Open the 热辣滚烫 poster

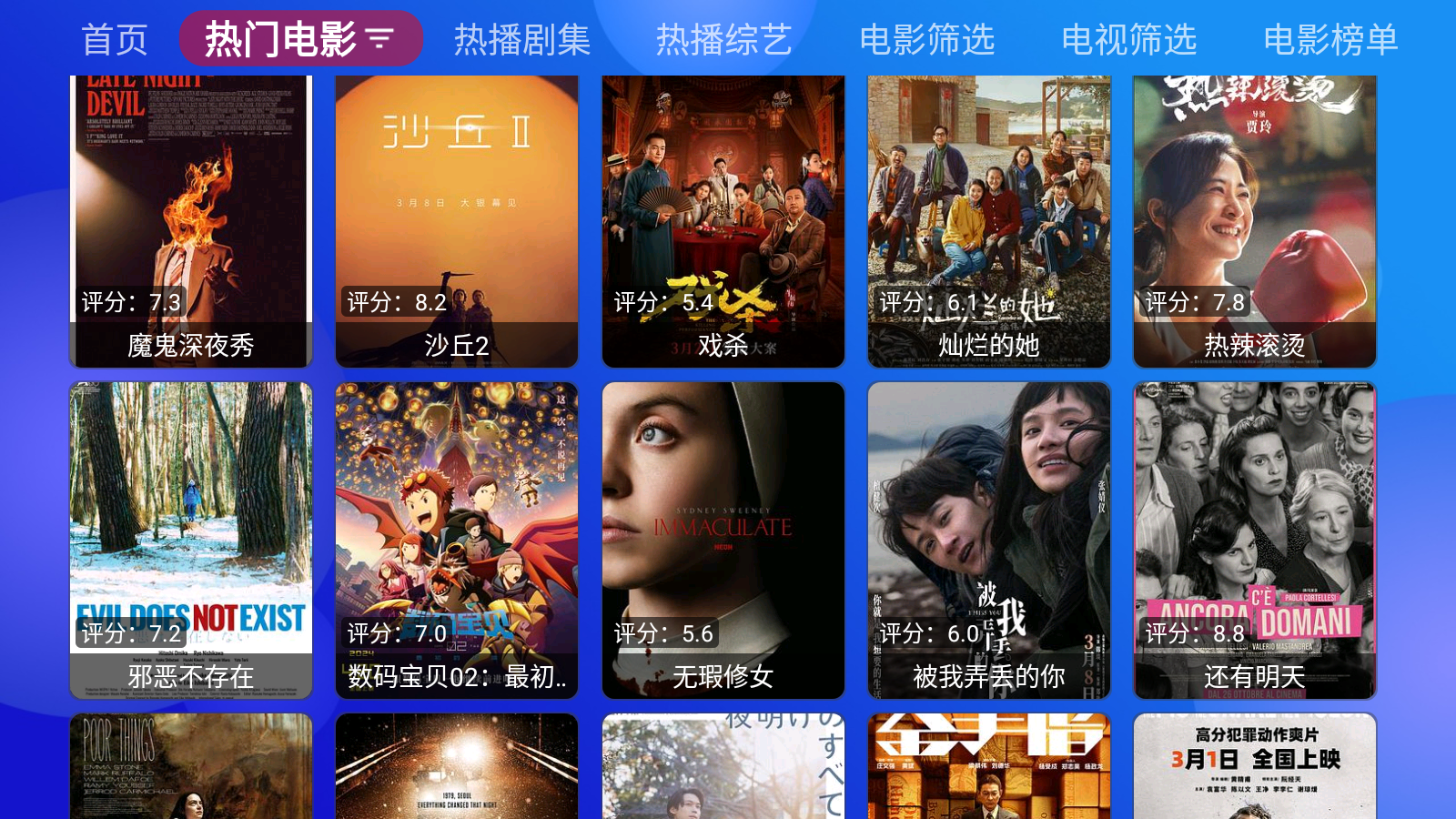pyautogui.click(x=1255, y=221)
